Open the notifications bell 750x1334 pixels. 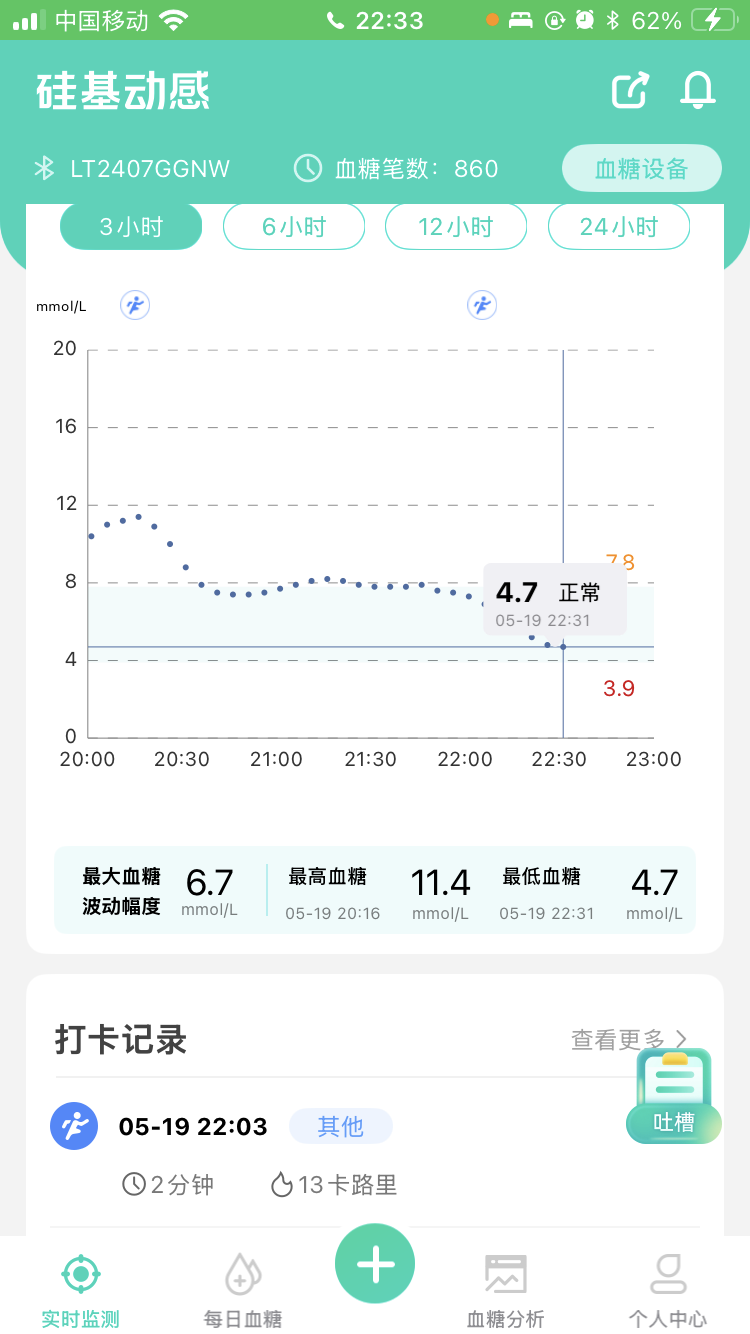[x=698, y=90]
